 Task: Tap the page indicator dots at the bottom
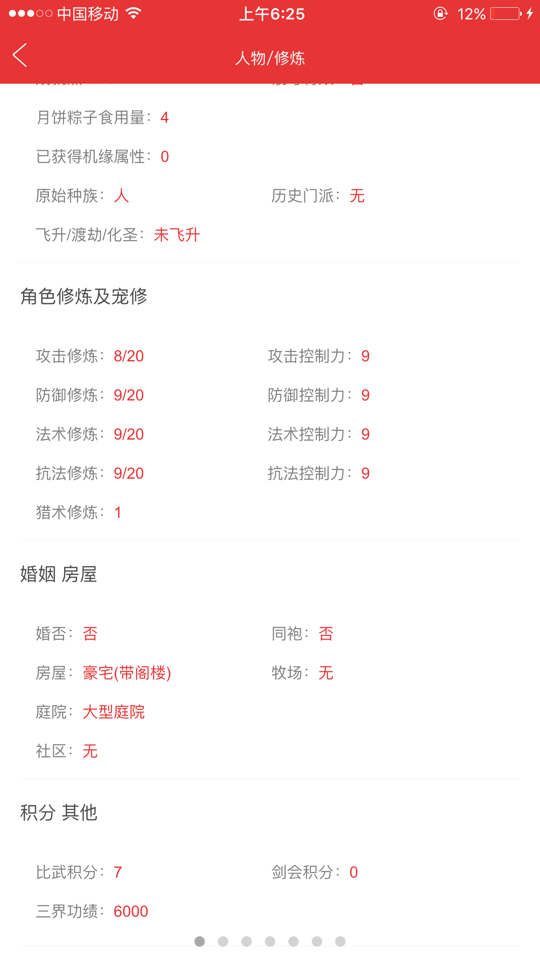pos(270,941)
